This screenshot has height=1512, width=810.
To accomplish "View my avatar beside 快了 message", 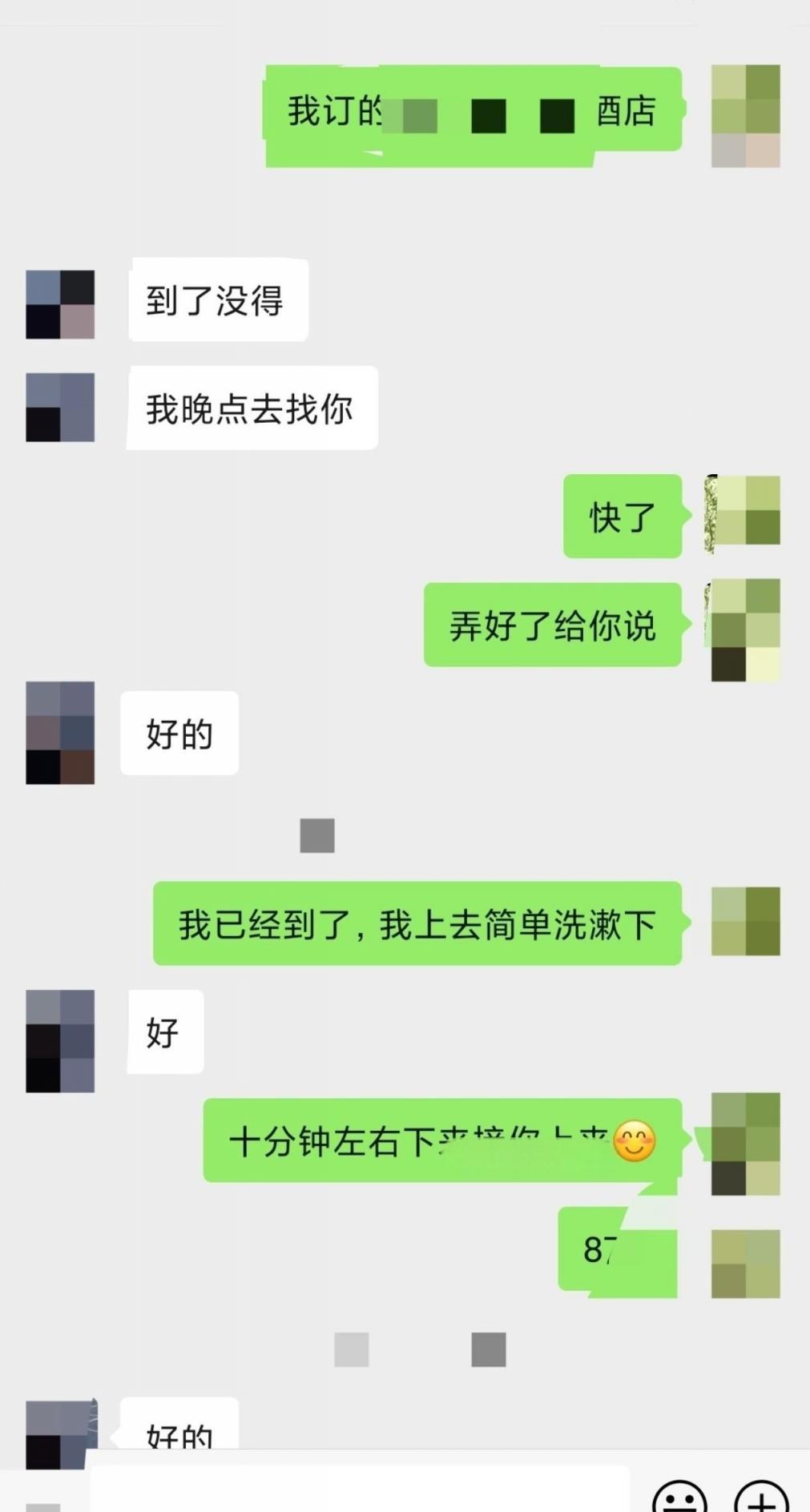I will (745, 511).
